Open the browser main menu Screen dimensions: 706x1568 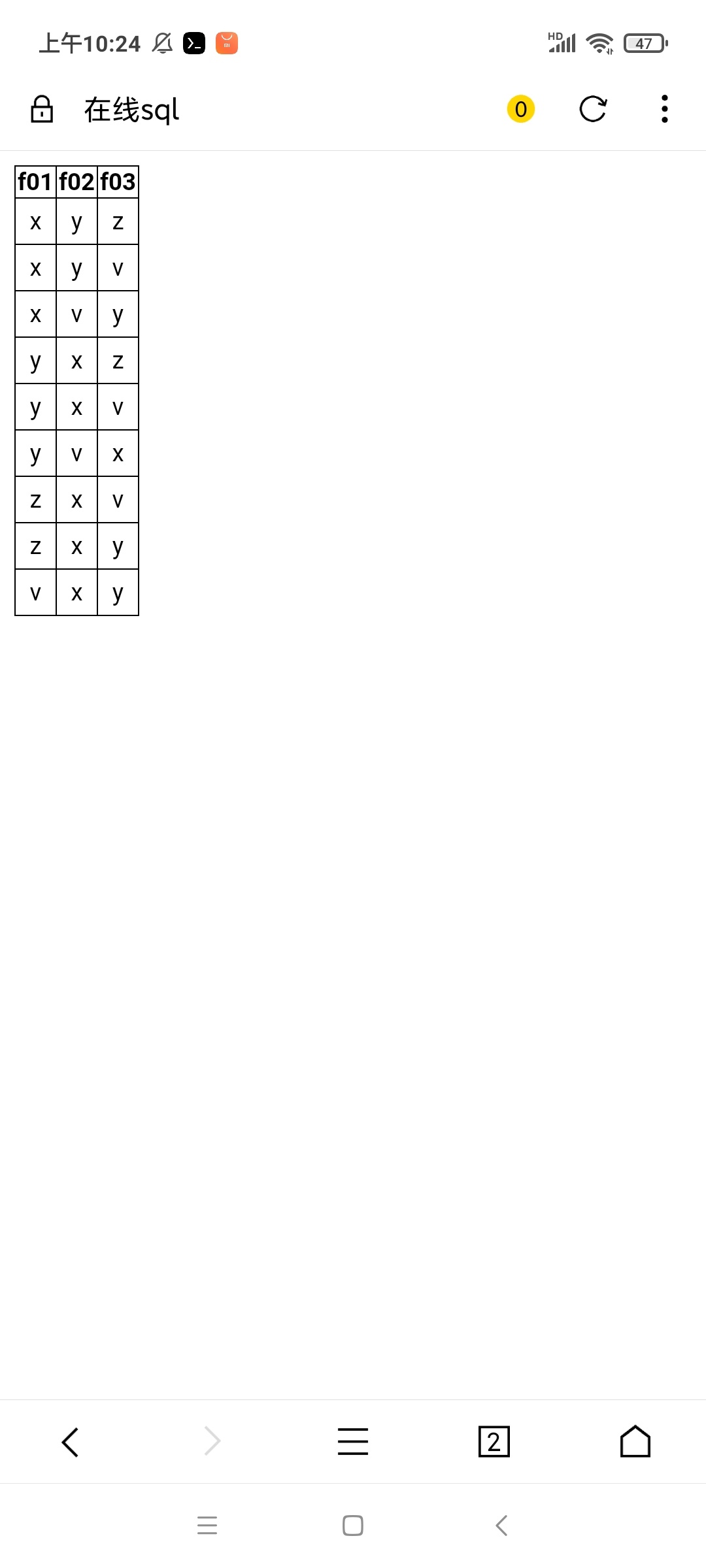click(353, 1441)
